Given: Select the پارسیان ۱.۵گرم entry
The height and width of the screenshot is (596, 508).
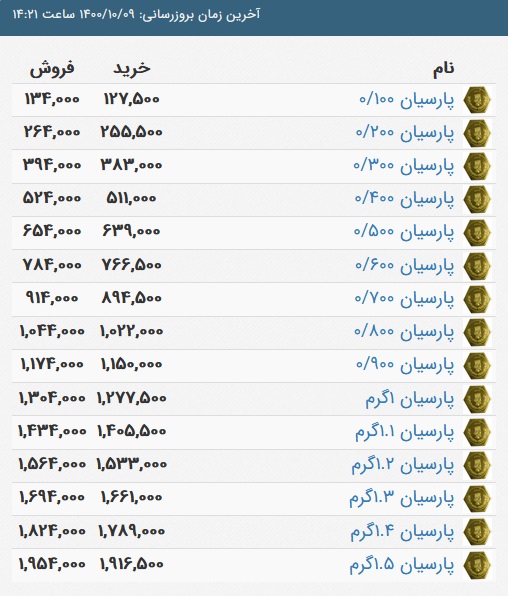Looking at the screenshot, I should (x=402, y=565).
